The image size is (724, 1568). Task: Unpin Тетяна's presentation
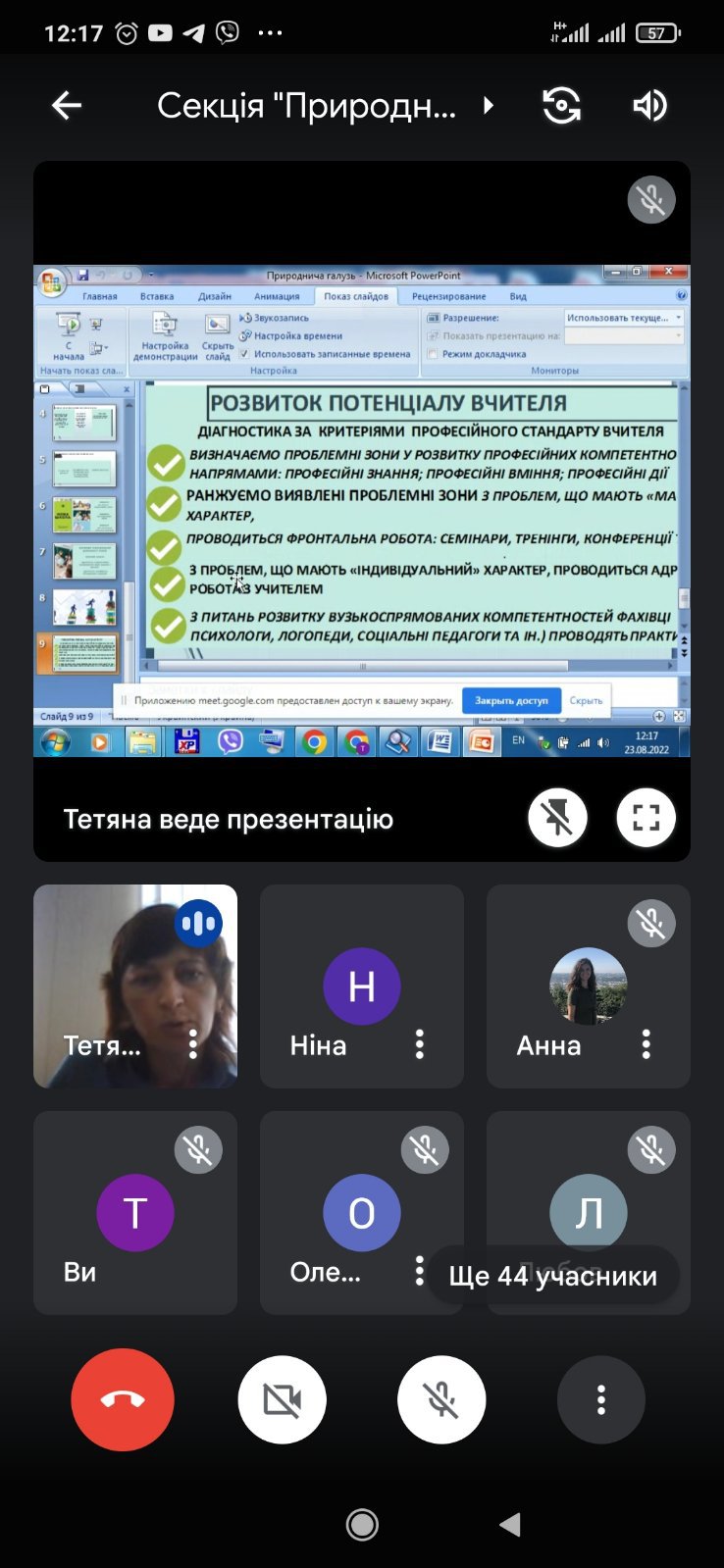click(x=557, y=817)
